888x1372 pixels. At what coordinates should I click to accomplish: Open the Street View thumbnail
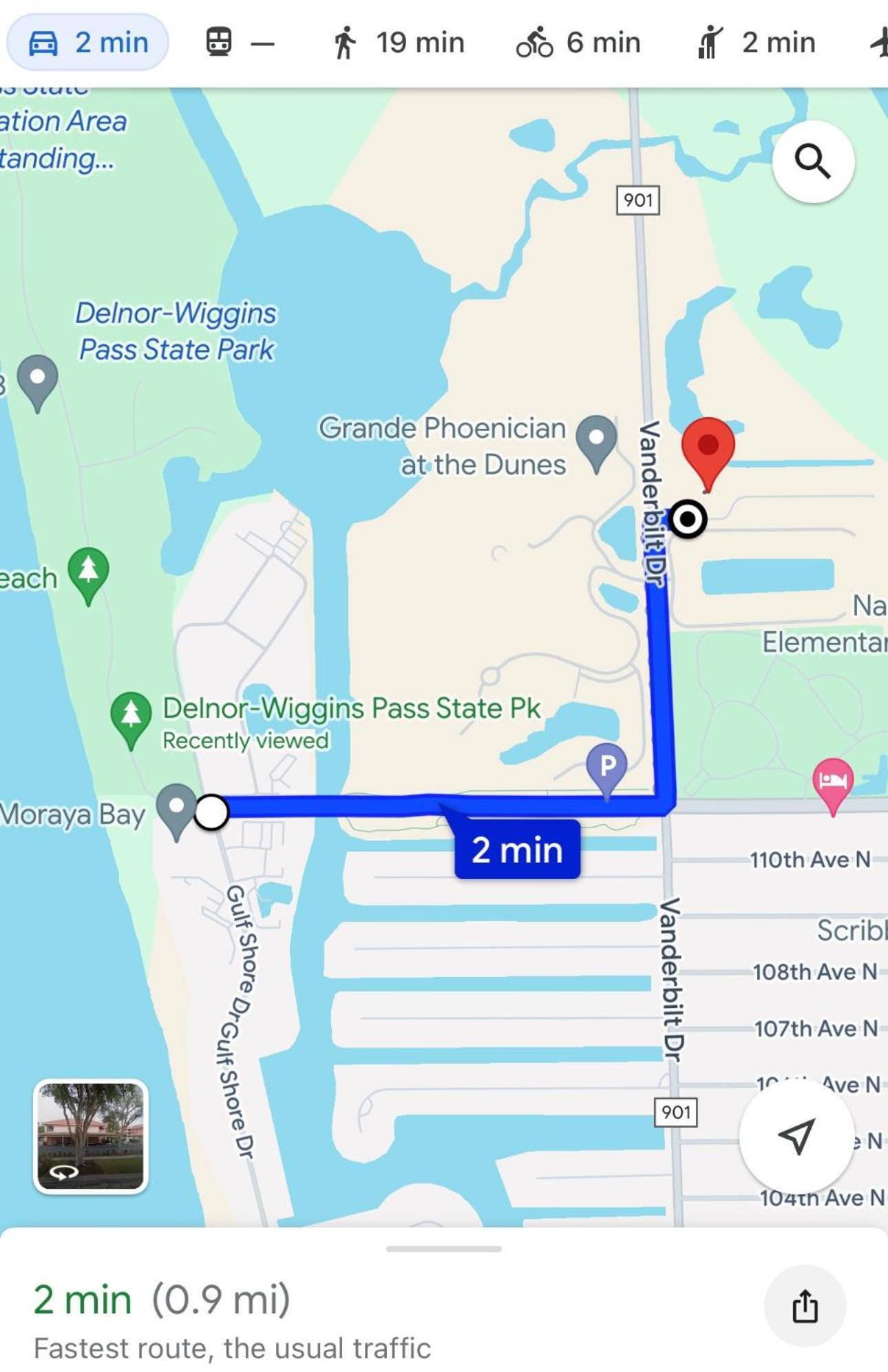[91, 1136]
